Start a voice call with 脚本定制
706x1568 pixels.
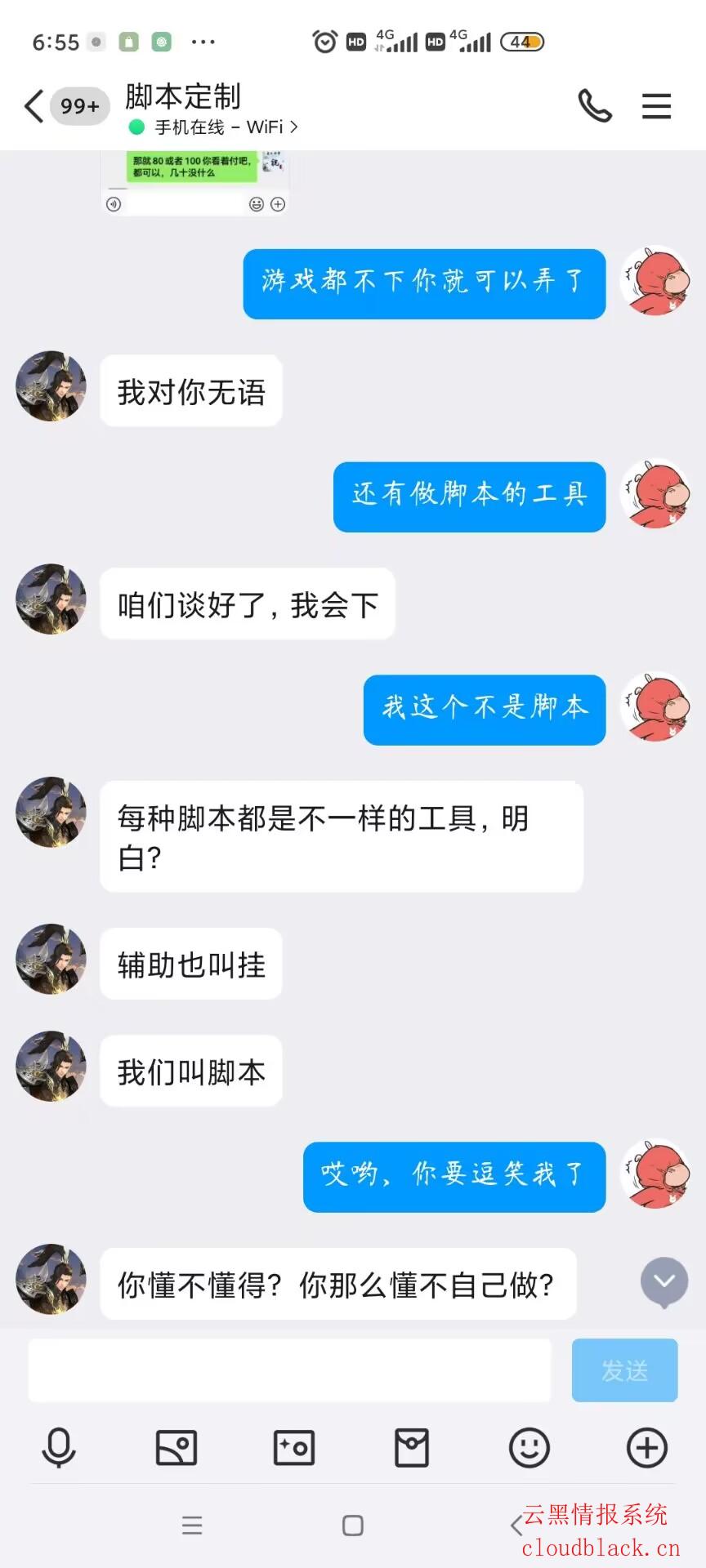tap(594, 106)
